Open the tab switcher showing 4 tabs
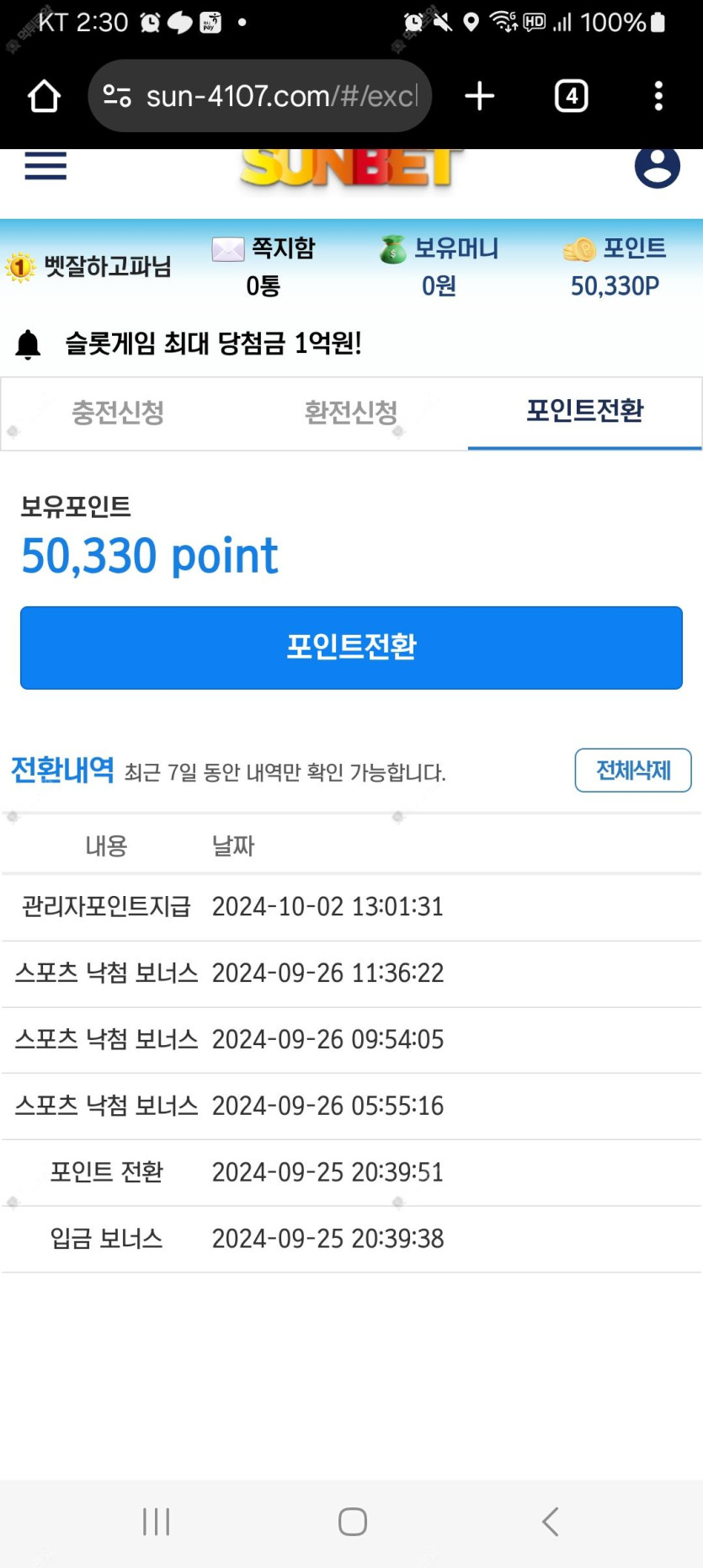 pos(572,96)
